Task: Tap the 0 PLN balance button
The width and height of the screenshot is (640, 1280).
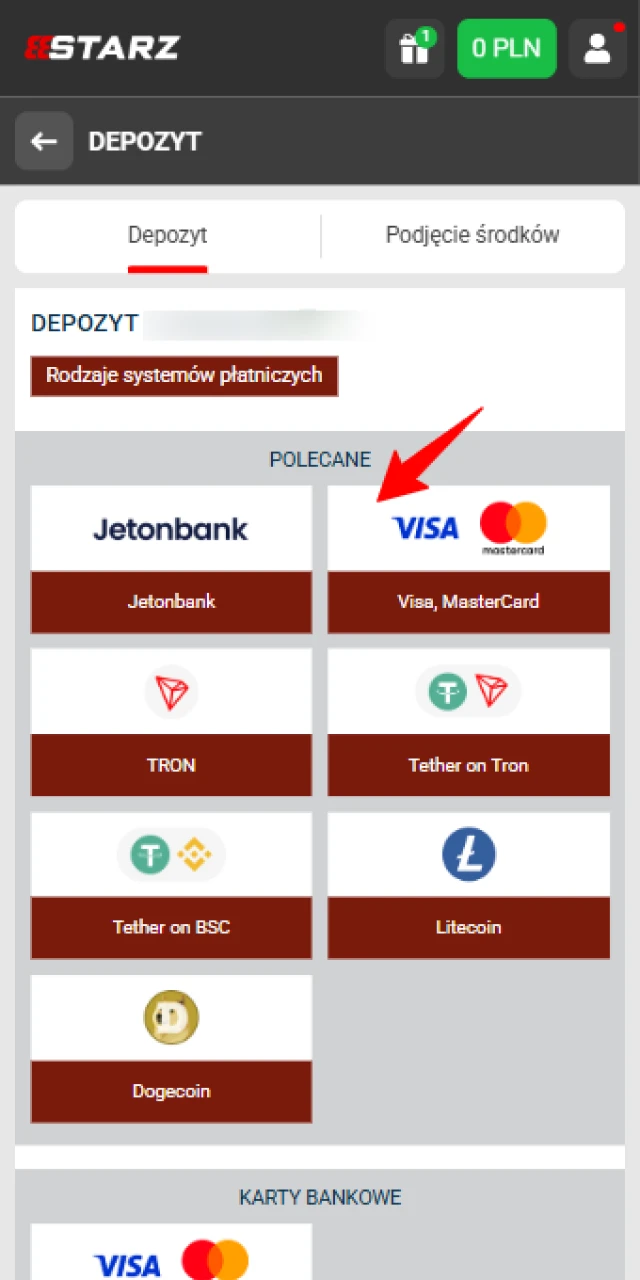Action: pos(506,48)
